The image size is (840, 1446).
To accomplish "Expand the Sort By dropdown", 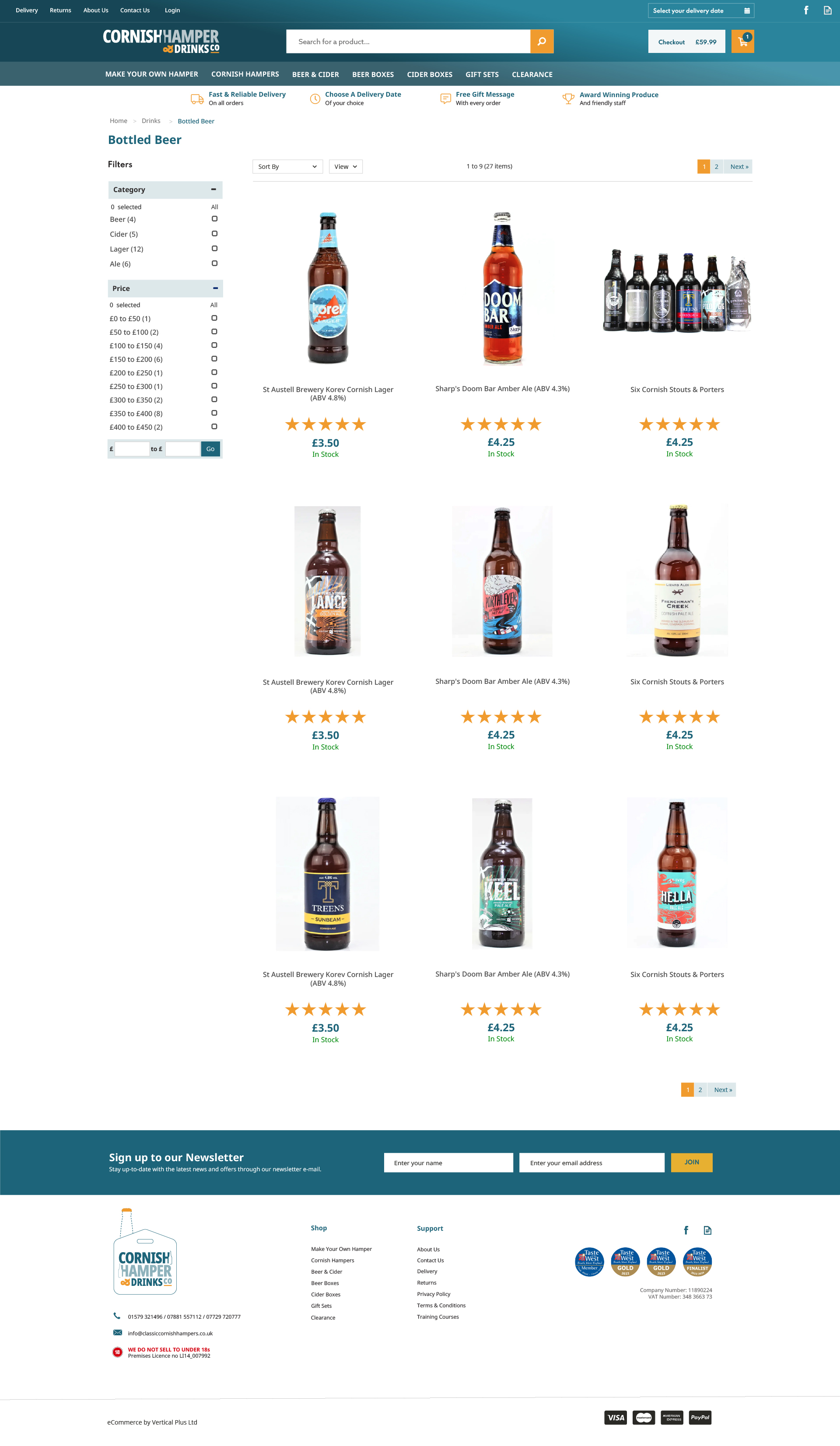I will coord(287,166).
